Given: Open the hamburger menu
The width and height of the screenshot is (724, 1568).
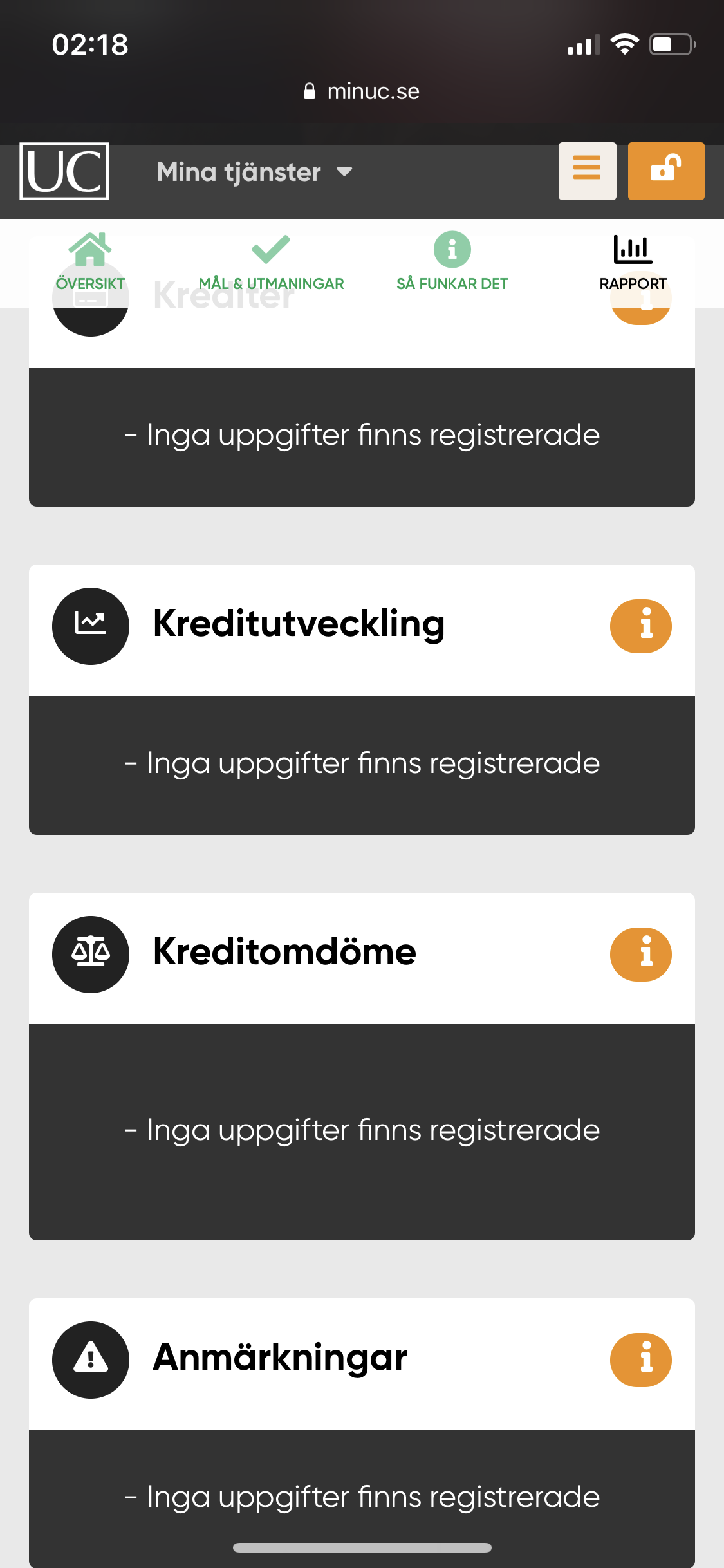Looking at the screenshot, I should (x=587, y=171).
